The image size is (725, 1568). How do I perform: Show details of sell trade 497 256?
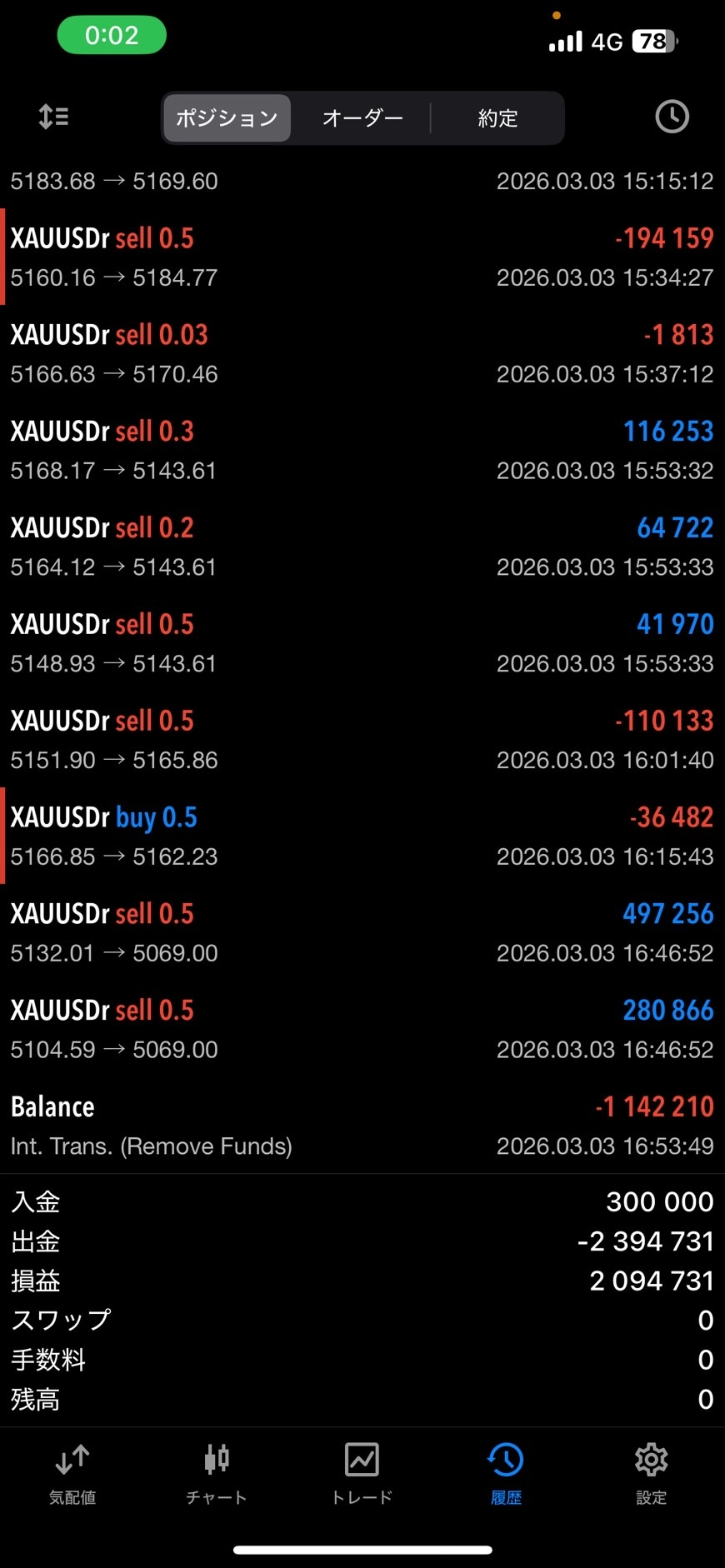tap(362, 933)
